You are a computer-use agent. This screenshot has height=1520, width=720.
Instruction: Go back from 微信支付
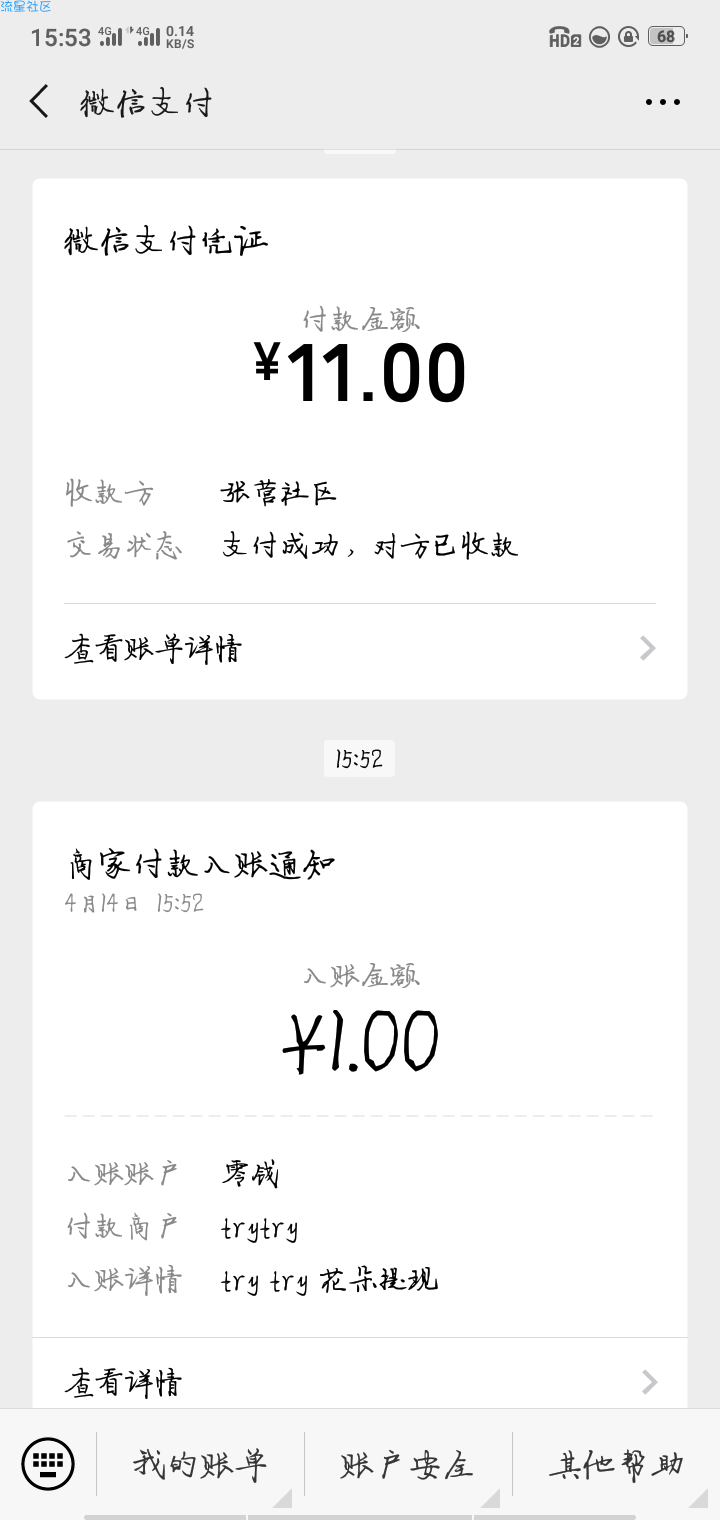(x=39, y=102)
